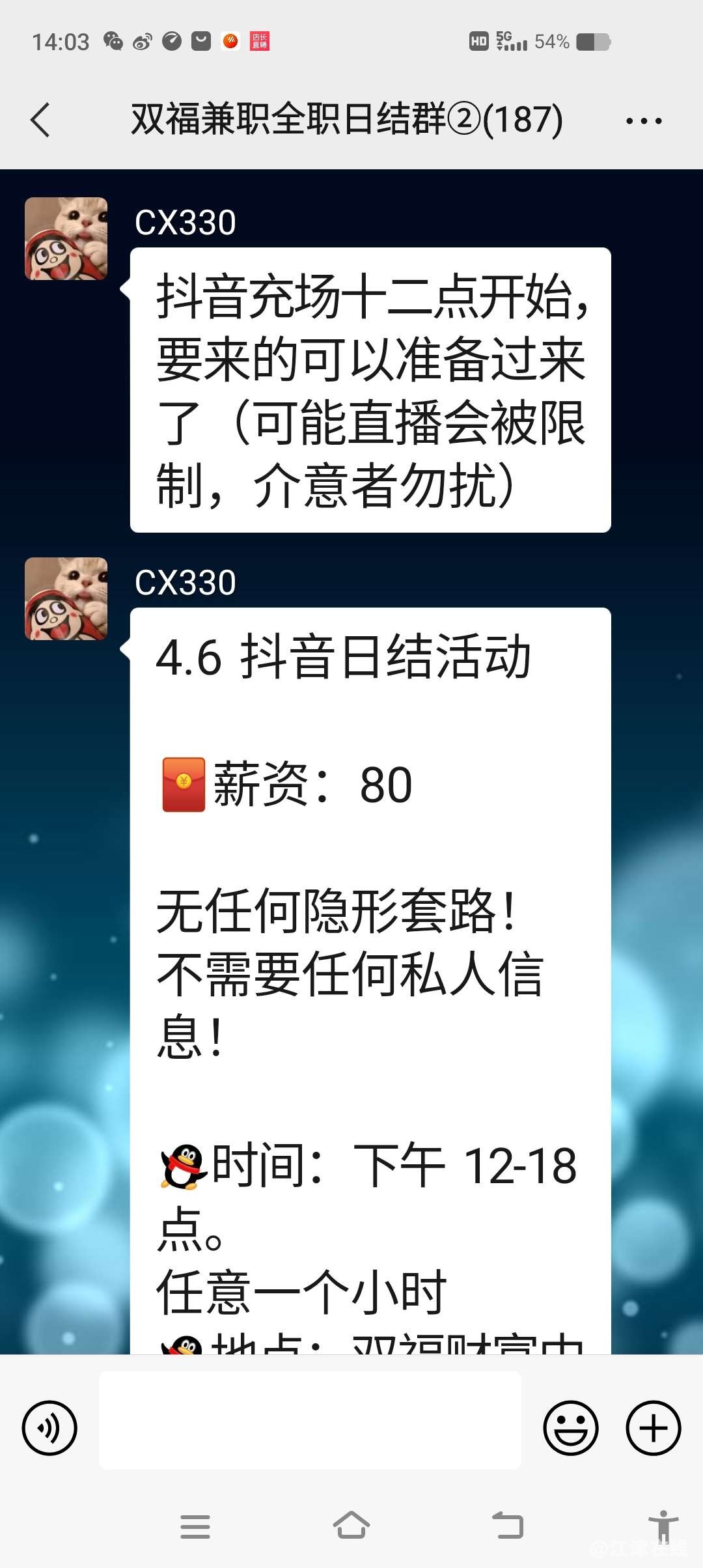703x1568 pixels.
Task: Open the plus attachment menu
Action: coord(653,1428)
